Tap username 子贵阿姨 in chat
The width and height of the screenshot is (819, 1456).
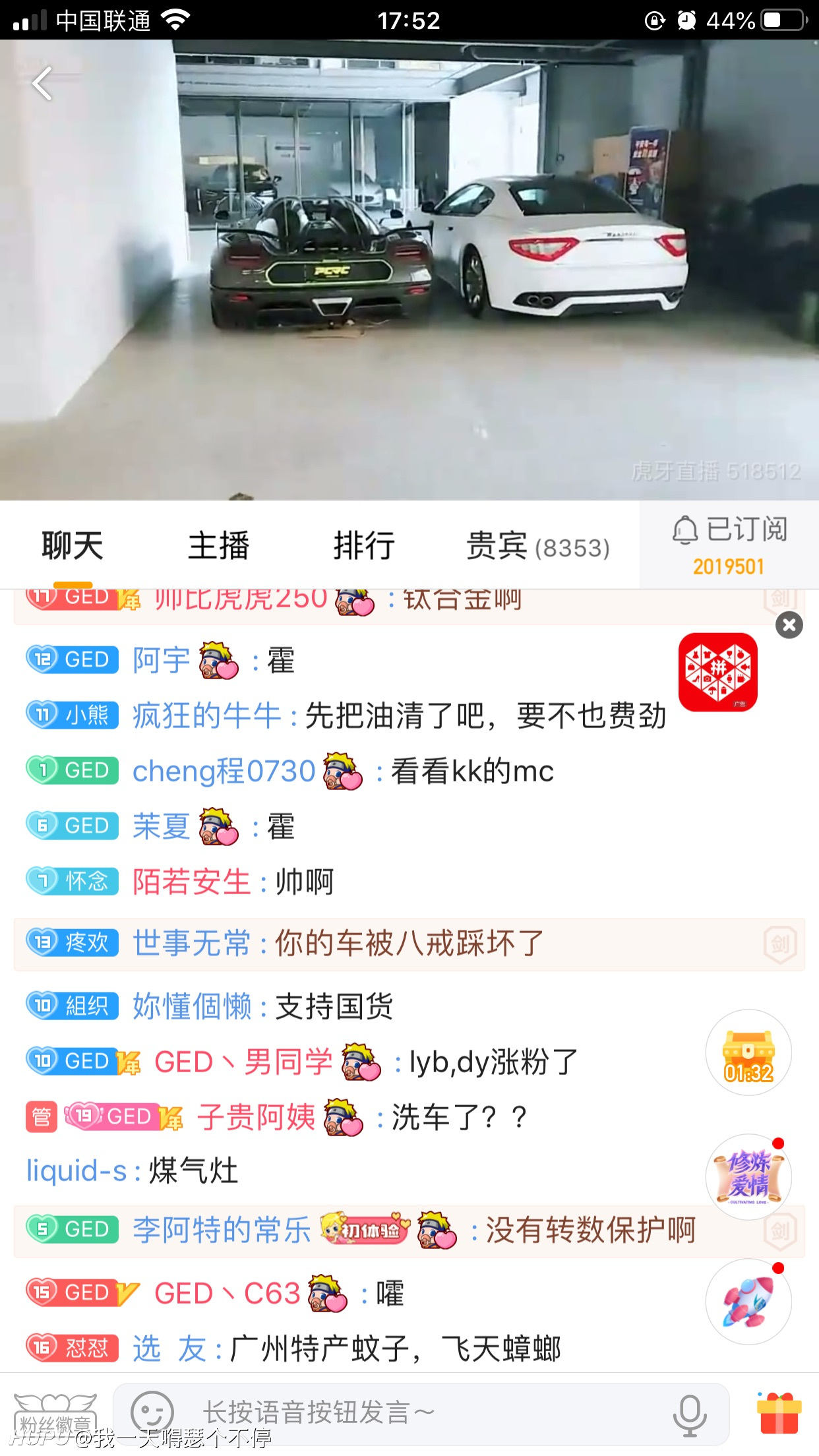click(257, 1117)
